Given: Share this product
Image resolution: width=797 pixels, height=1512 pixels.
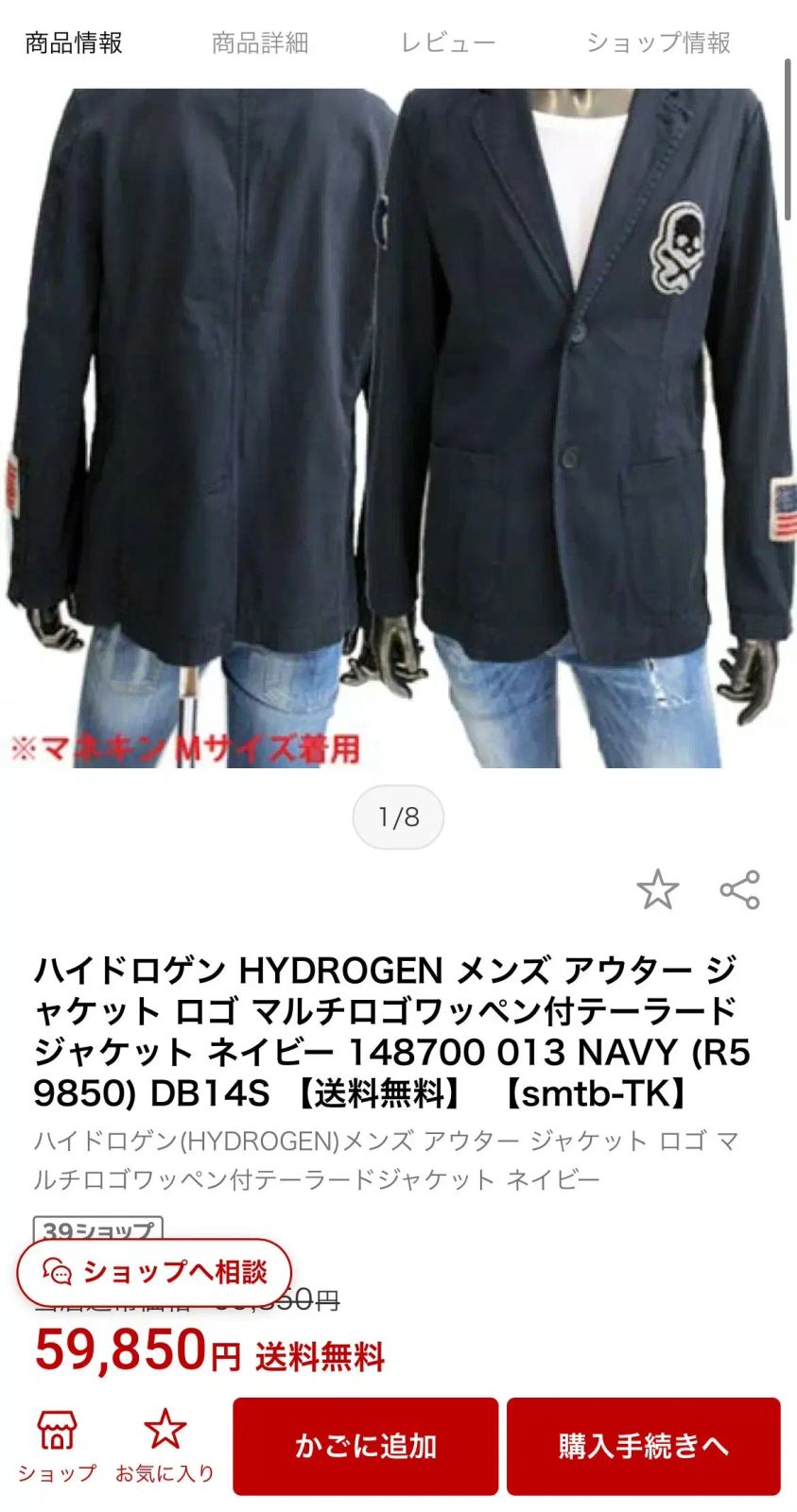Looking at the screenshot, I should click(x=739, y=889).
